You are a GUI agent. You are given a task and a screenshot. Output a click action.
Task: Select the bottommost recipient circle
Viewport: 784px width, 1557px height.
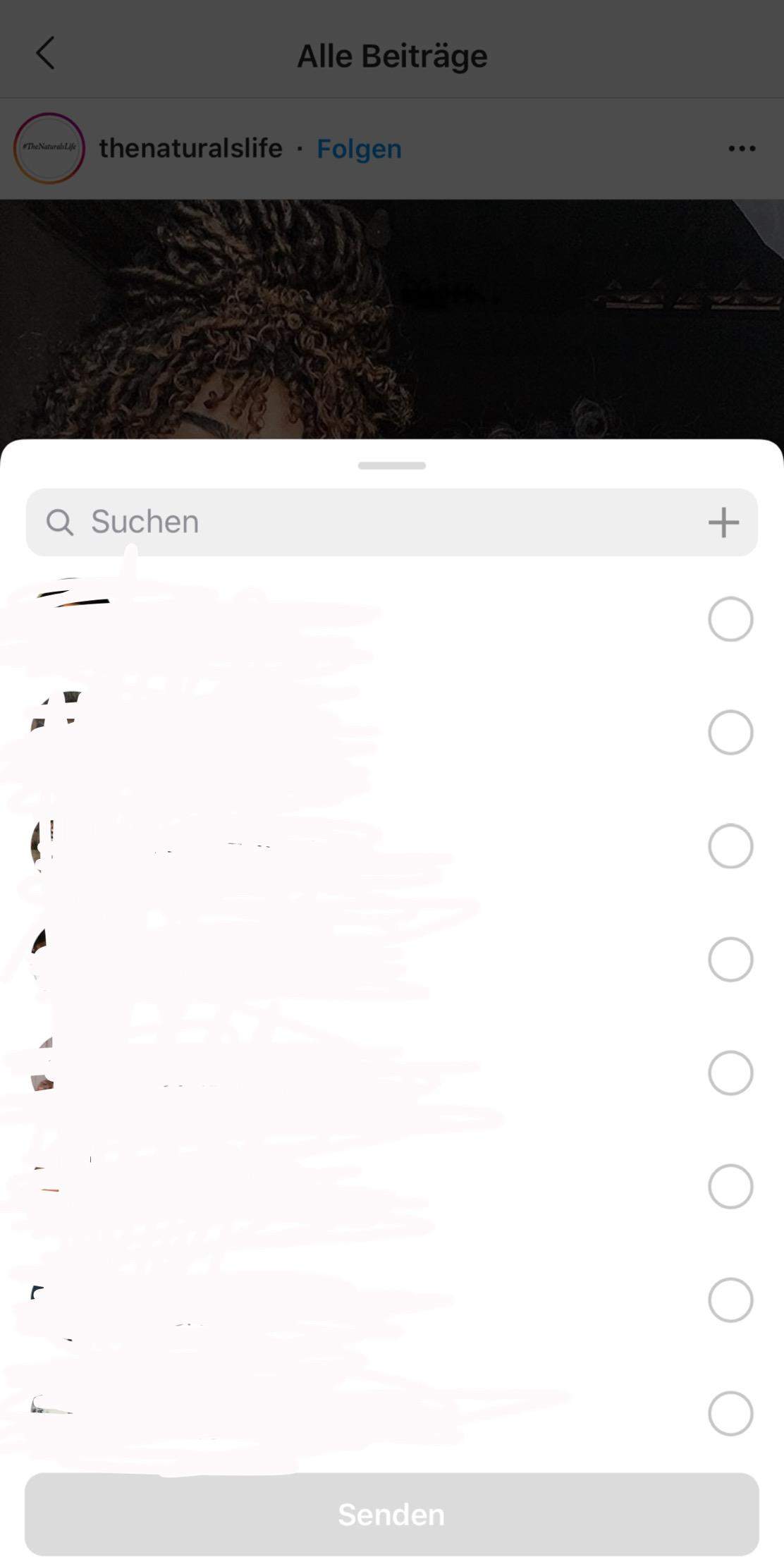730,1413
